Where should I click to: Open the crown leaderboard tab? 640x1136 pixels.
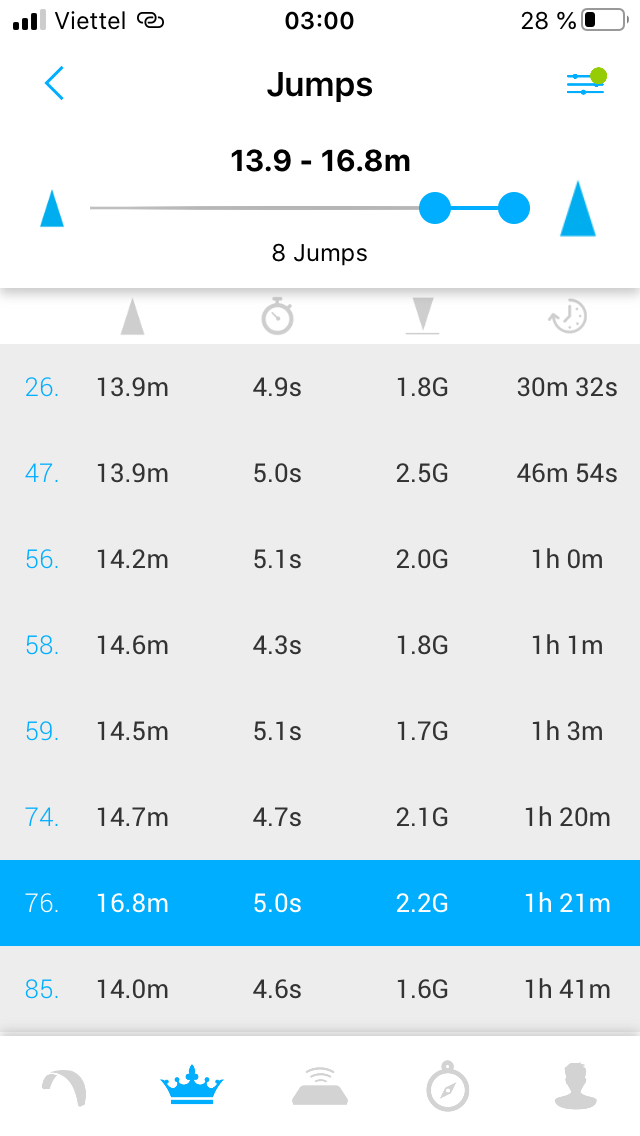(x=191, y=1085)
